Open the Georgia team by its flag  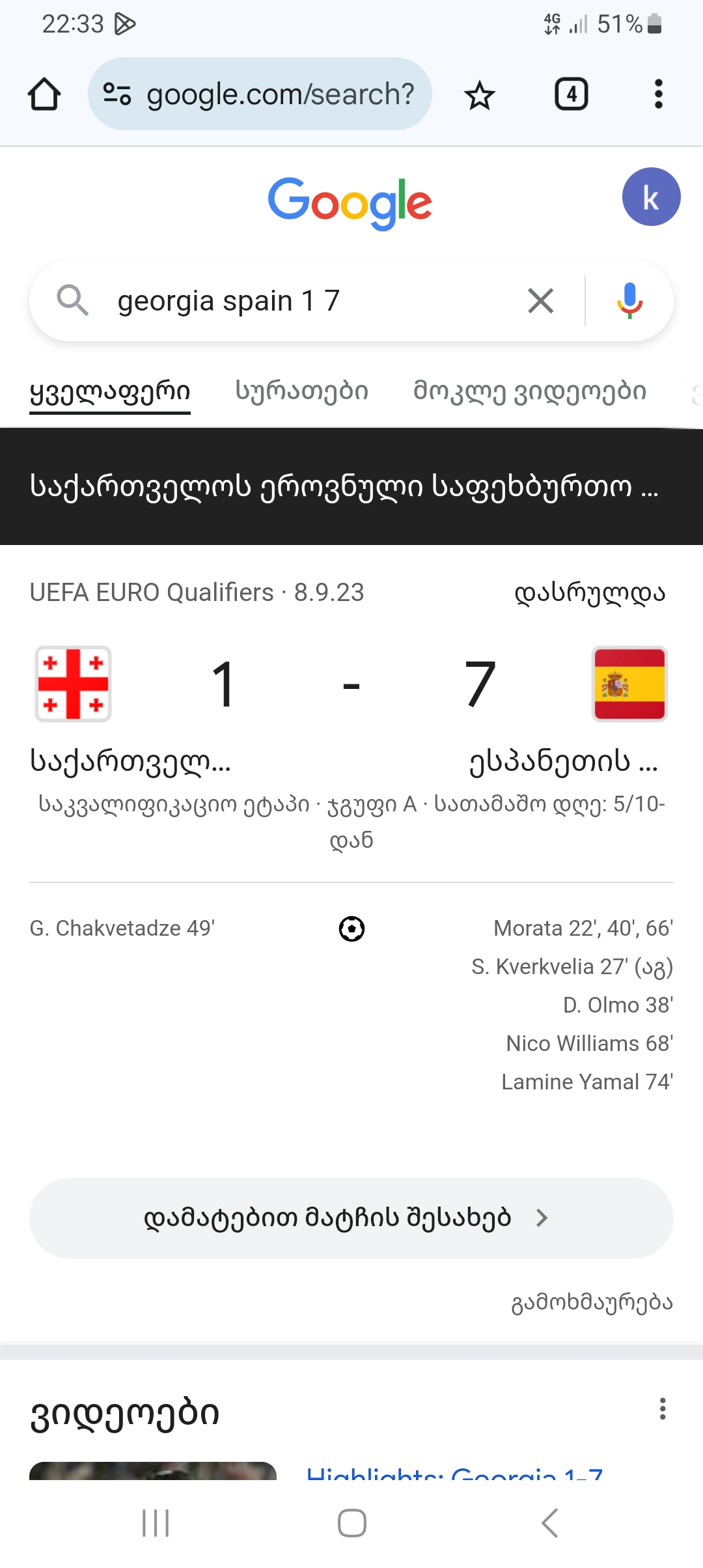tap(73, 684)
